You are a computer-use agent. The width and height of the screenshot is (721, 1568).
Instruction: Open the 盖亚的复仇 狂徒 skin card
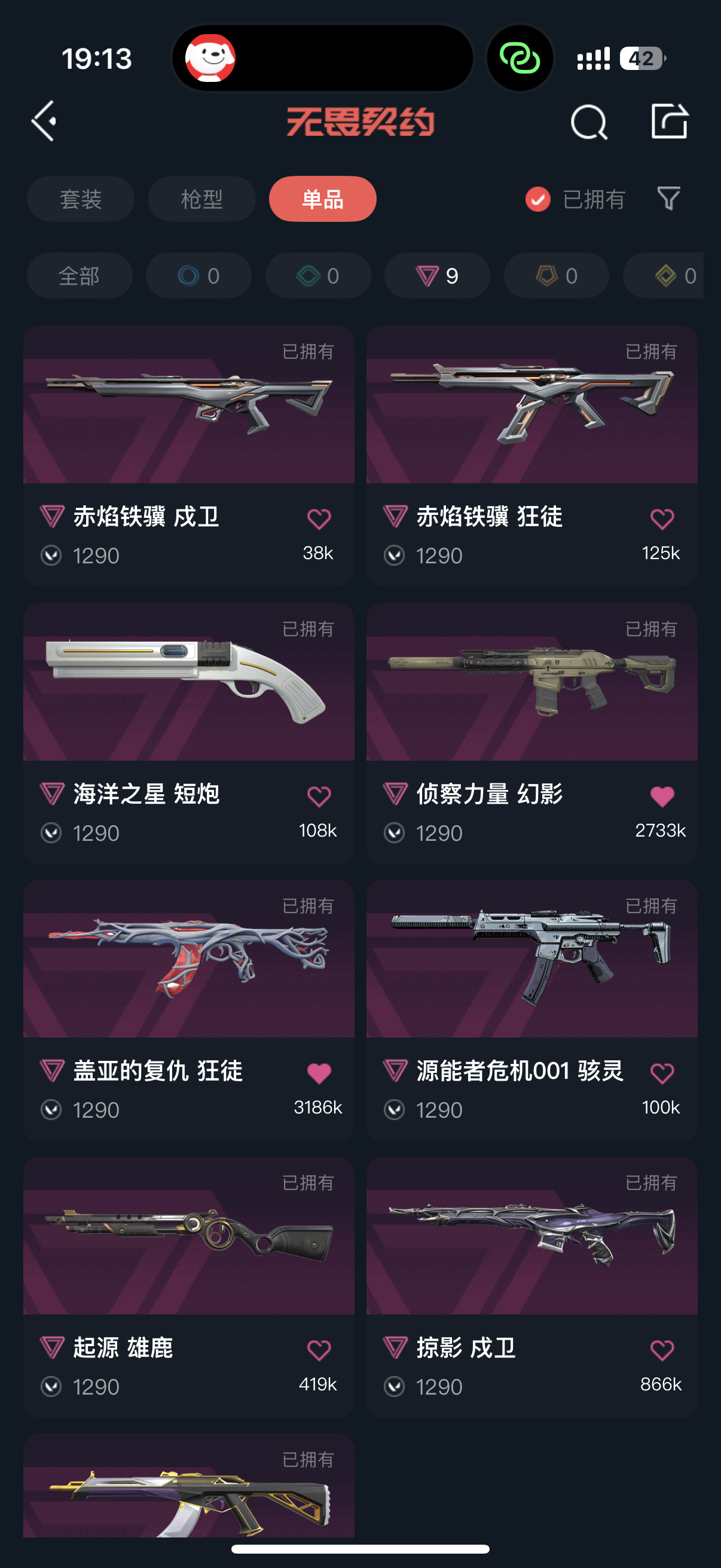pos(188,1011)
